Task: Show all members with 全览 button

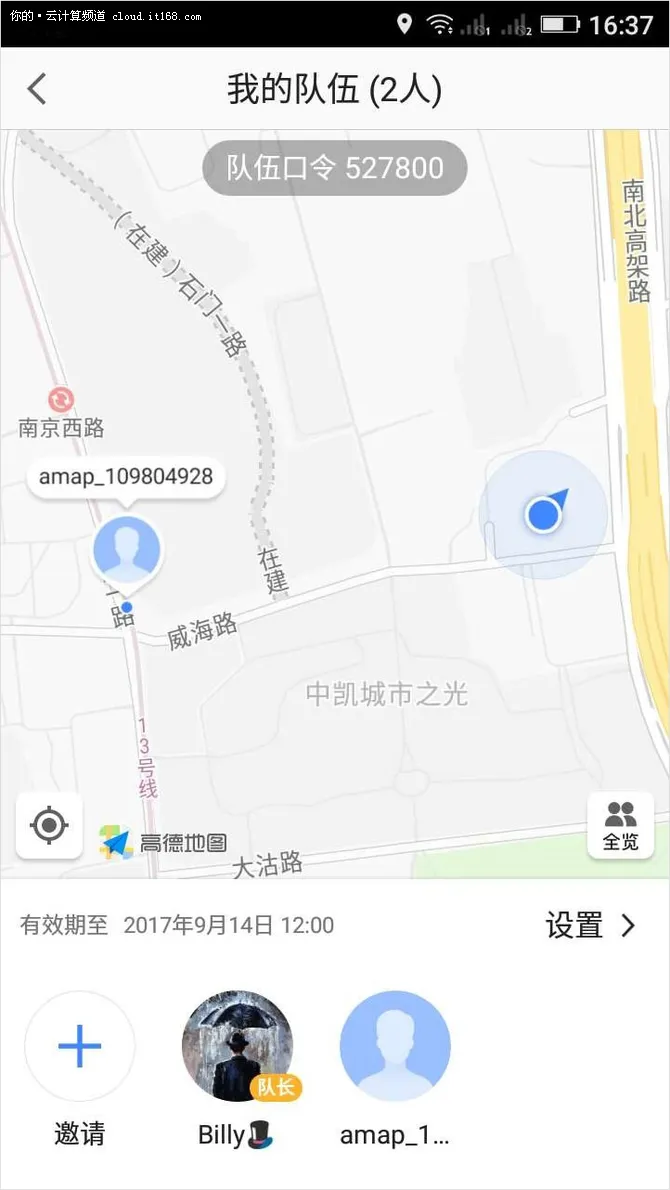Action: pos(620,826)
